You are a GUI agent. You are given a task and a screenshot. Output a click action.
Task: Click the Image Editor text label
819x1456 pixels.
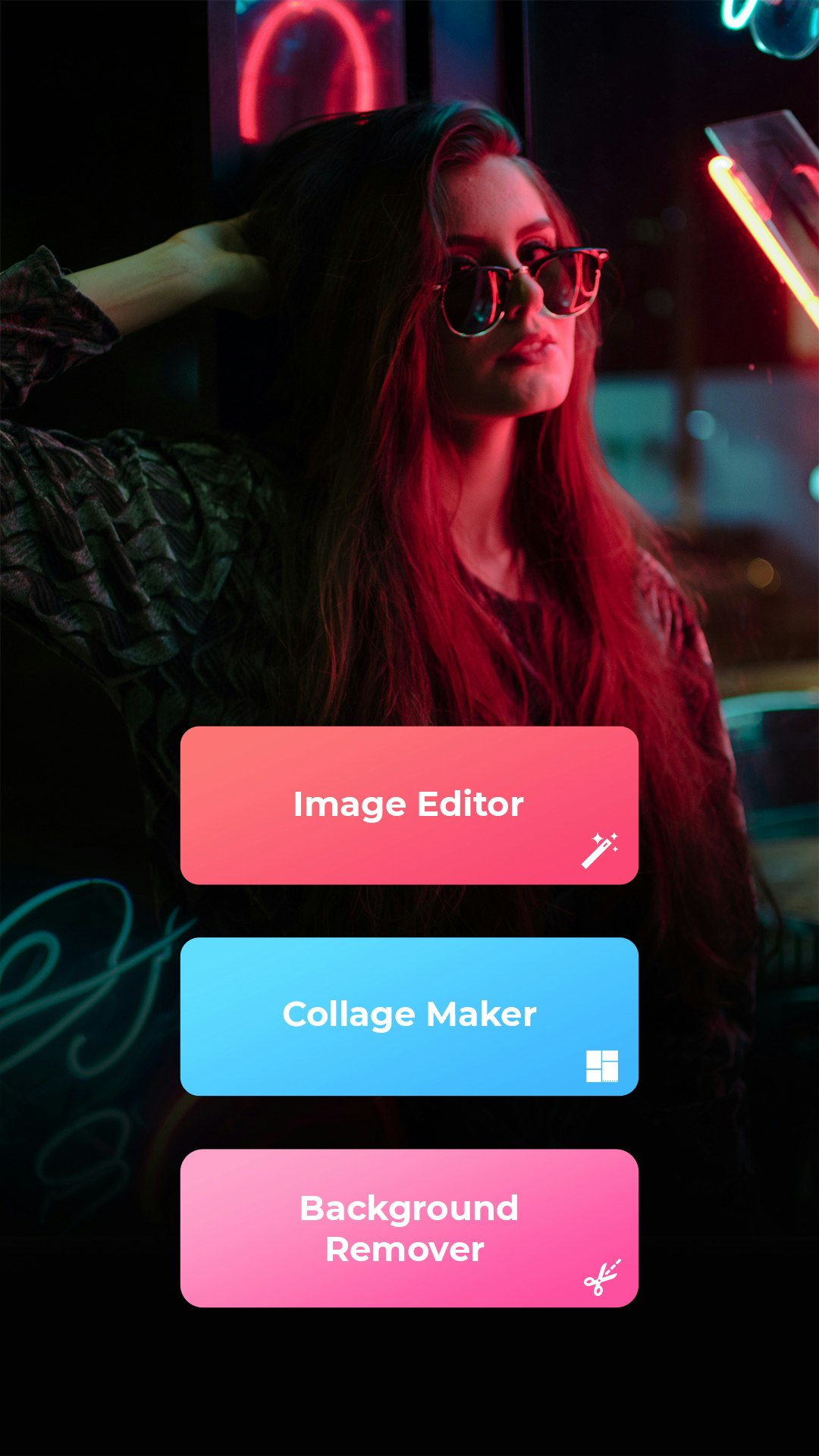point(409,804)
